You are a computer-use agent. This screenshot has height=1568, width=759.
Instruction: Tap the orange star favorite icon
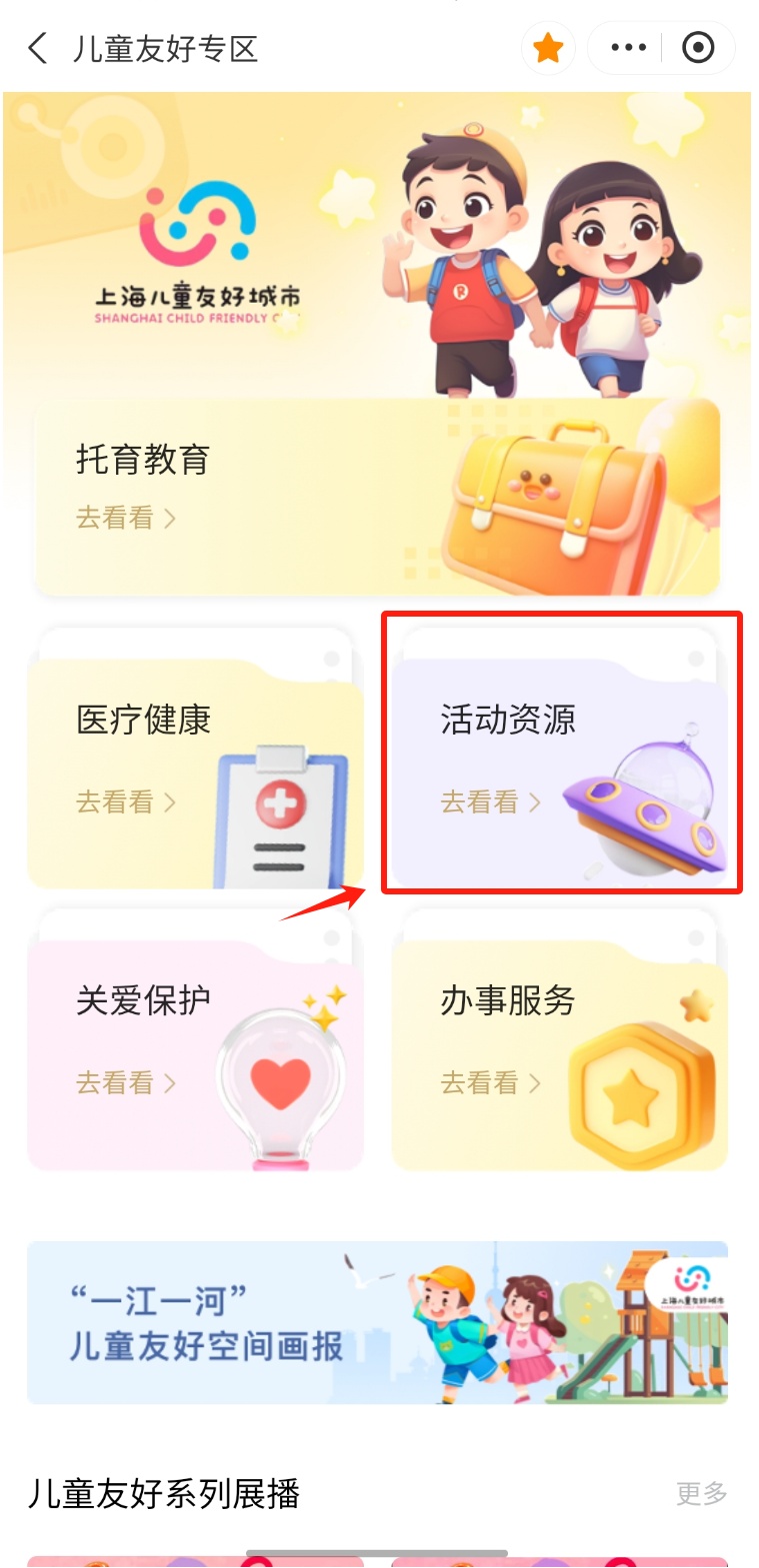point(548,48)
